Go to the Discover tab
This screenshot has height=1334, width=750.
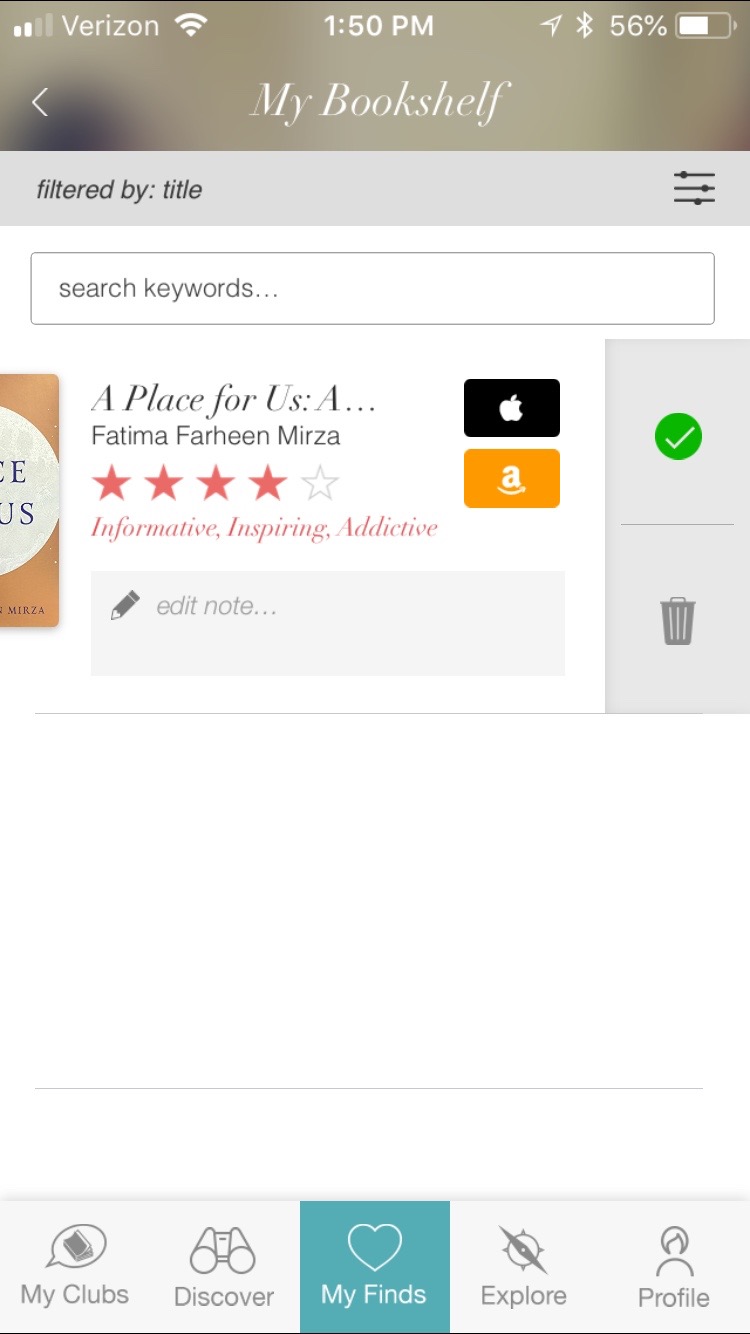[224, 1267]
